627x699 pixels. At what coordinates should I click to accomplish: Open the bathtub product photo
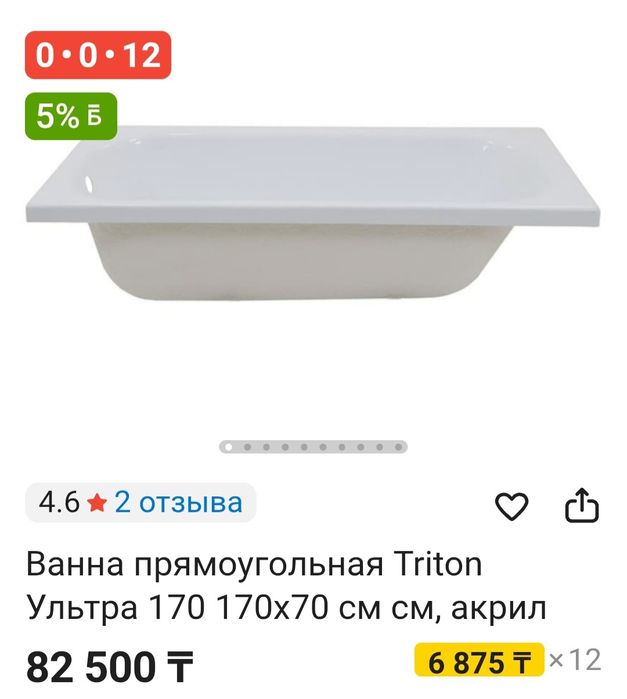(314, 228)
